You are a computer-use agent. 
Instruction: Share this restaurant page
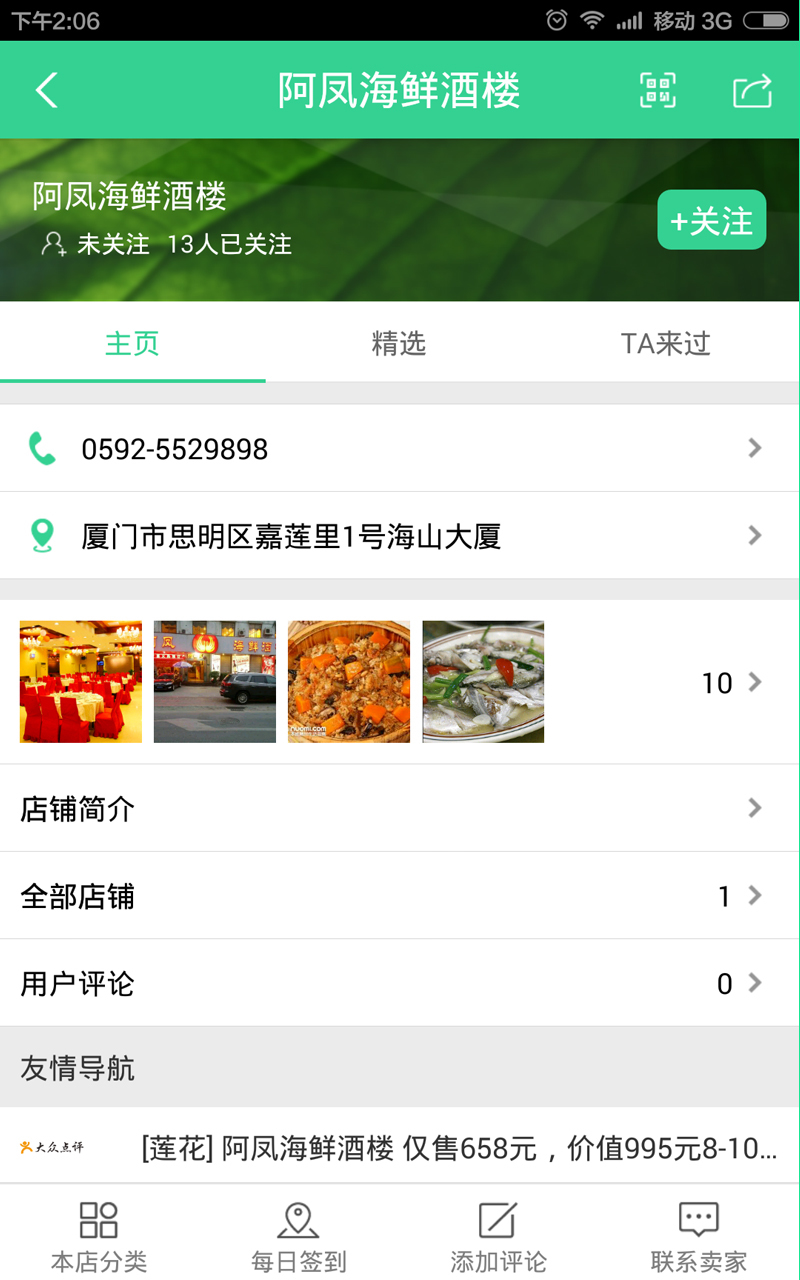(752, 90)
